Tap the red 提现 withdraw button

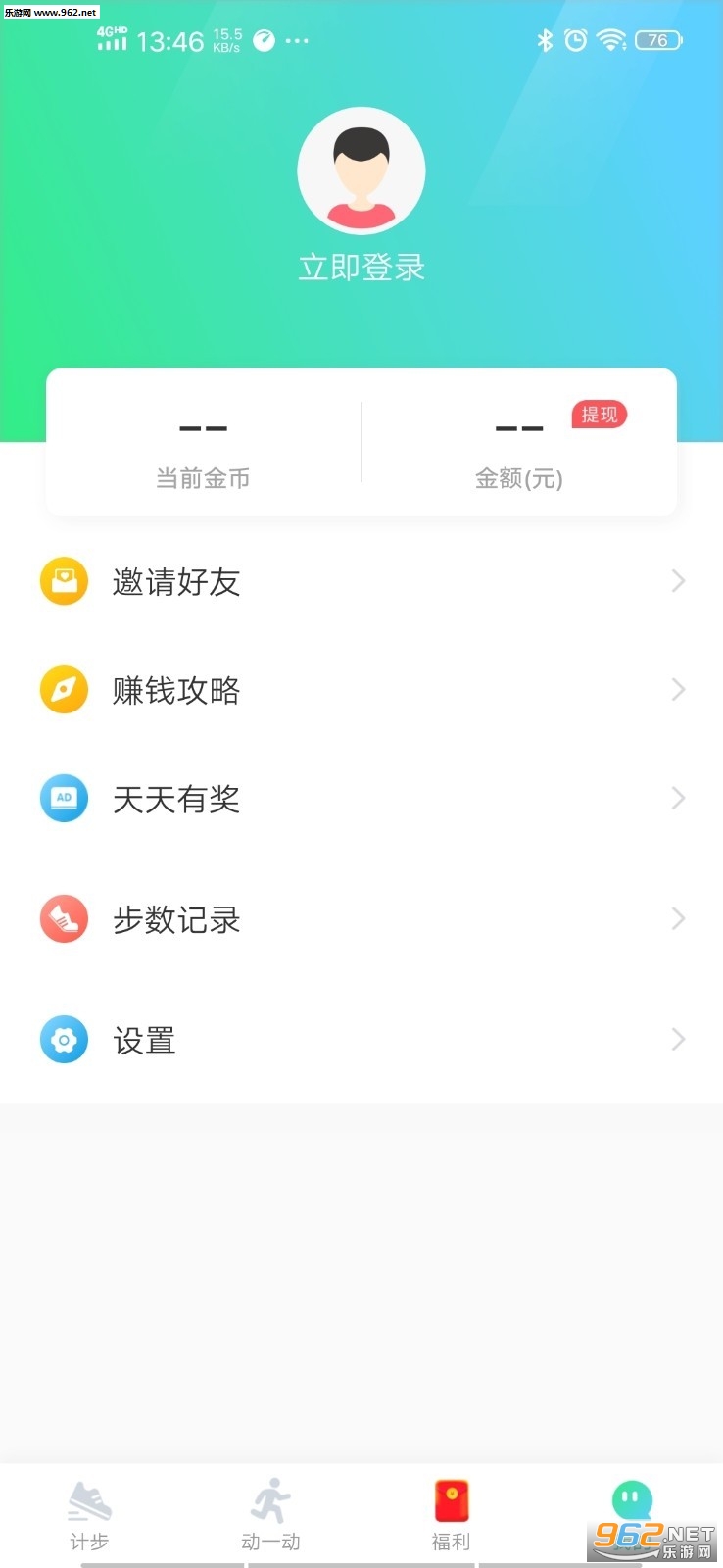599,415
